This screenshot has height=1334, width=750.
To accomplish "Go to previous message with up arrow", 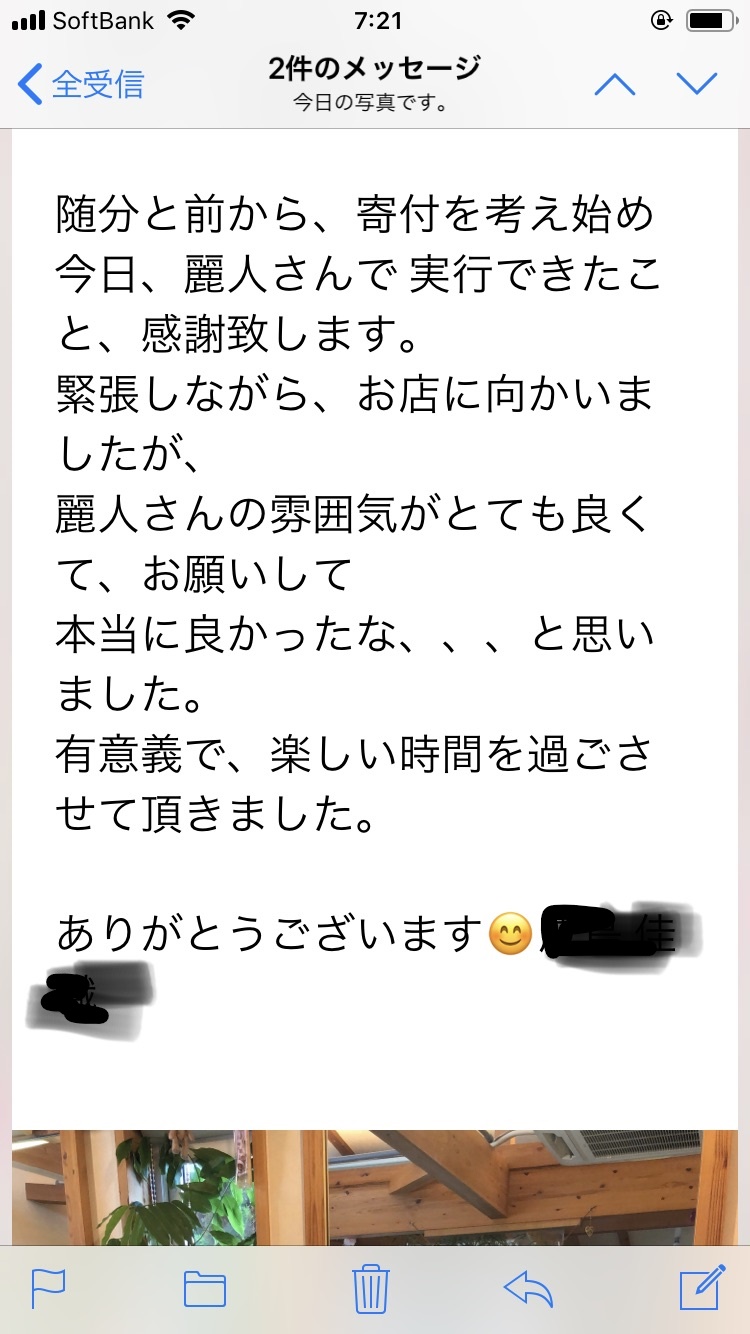I will click(615, 84).
